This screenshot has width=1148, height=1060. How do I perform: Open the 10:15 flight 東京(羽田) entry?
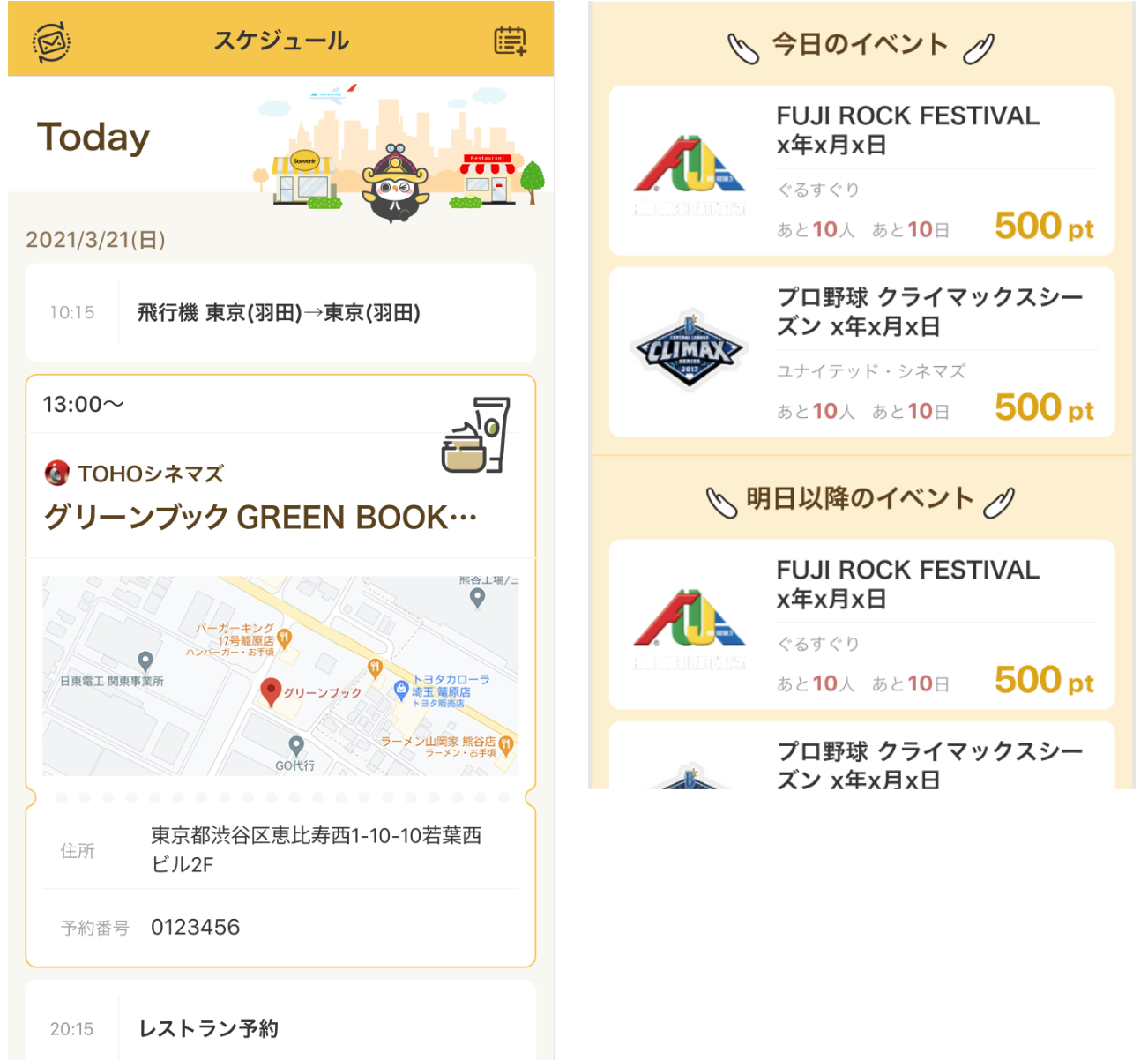[x=280, y=312]
